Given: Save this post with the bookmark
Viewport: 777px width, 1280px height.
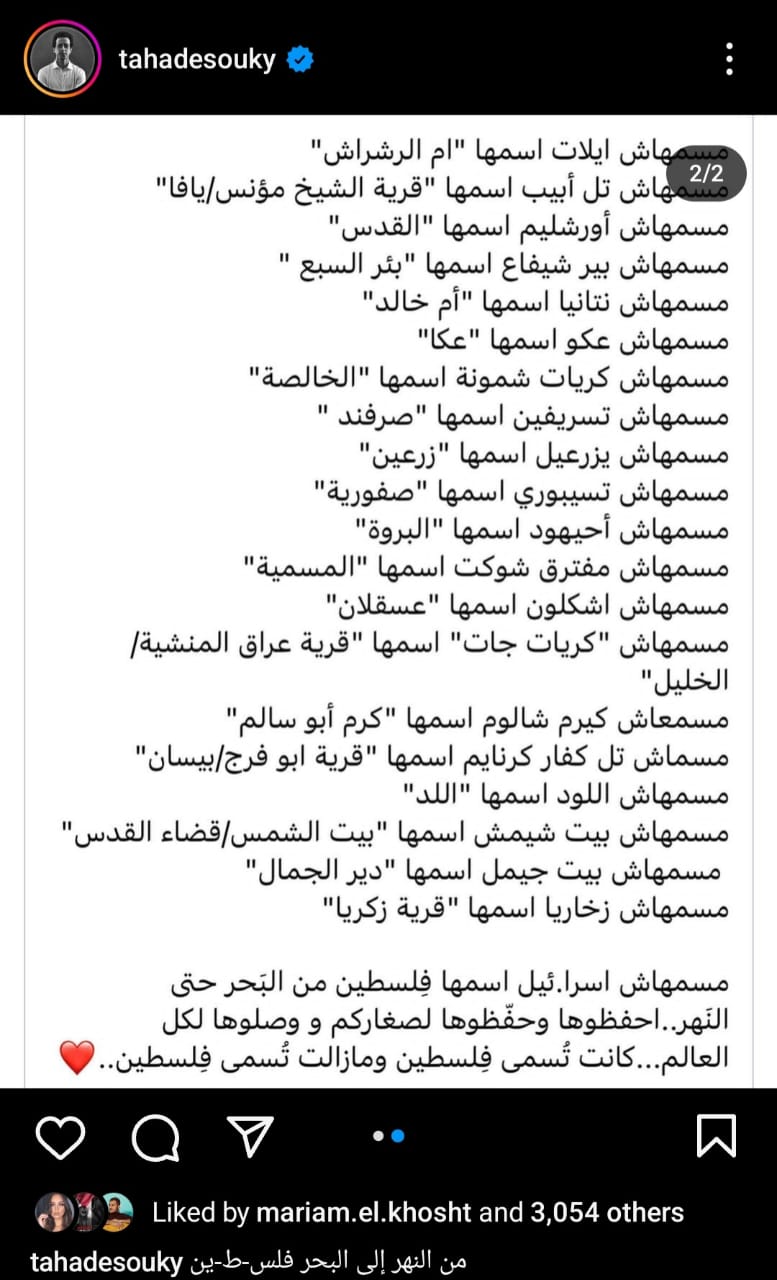Looking at the screenshot, I should coord(715,1137).
